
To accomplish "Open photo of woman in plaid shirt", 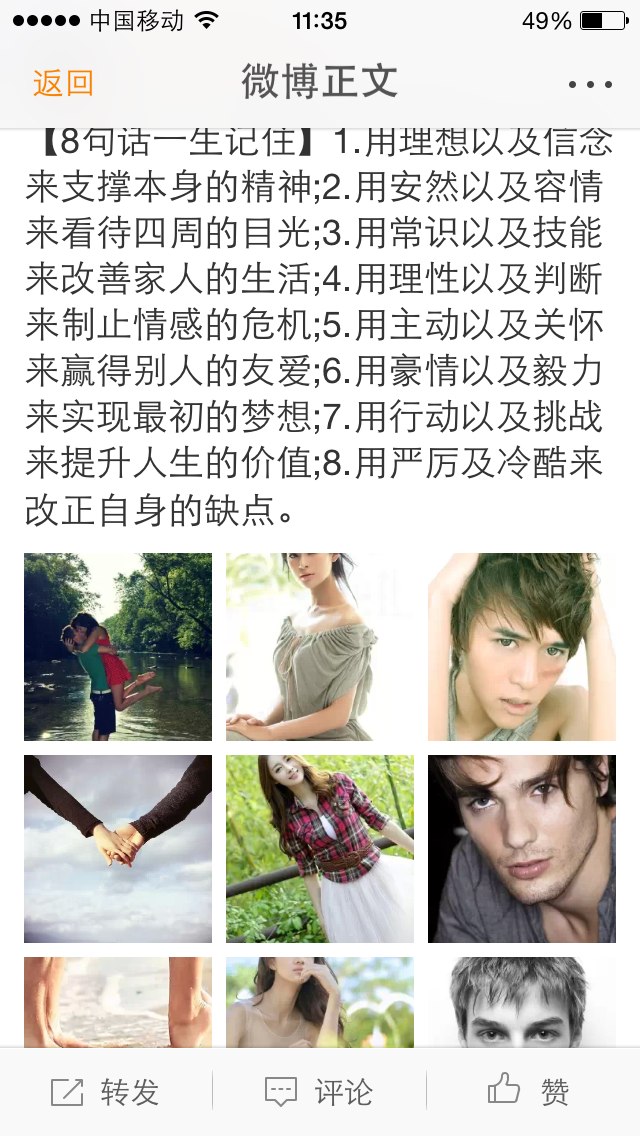I will pos(320,848).
